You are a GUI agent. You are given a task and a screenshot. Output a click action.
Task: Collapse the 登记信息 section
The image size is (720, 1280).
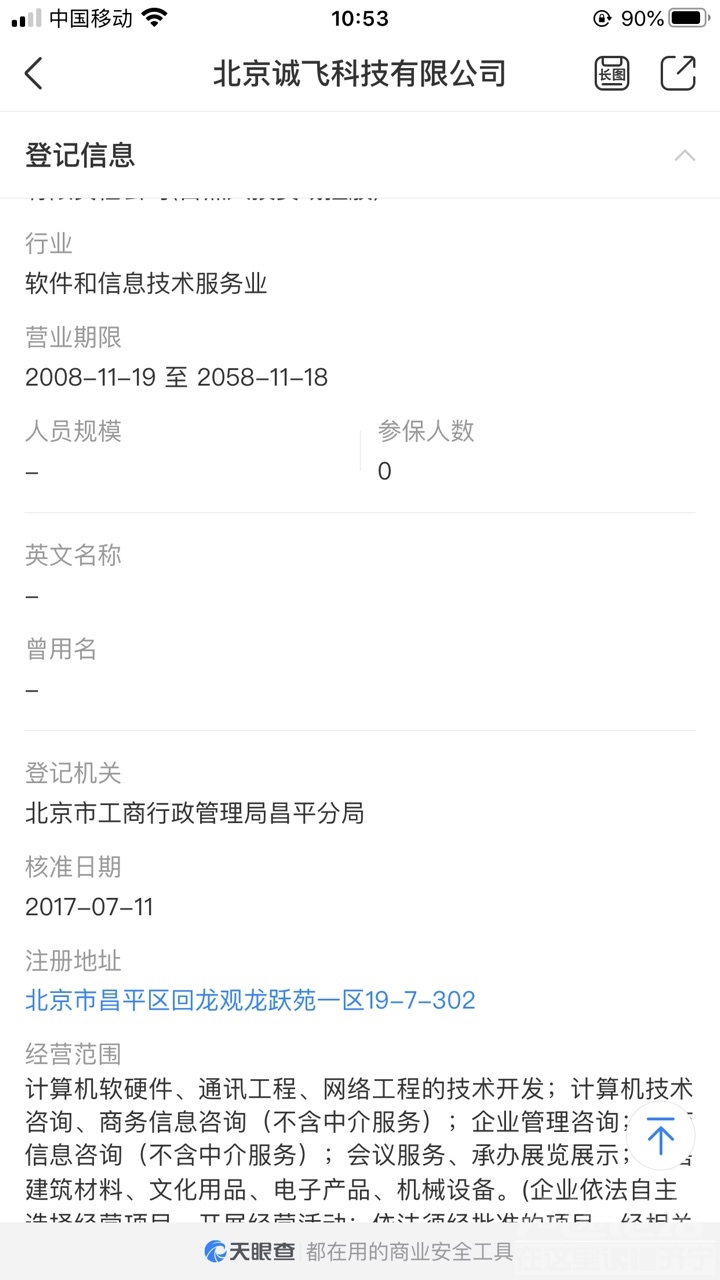coord(684,155)
